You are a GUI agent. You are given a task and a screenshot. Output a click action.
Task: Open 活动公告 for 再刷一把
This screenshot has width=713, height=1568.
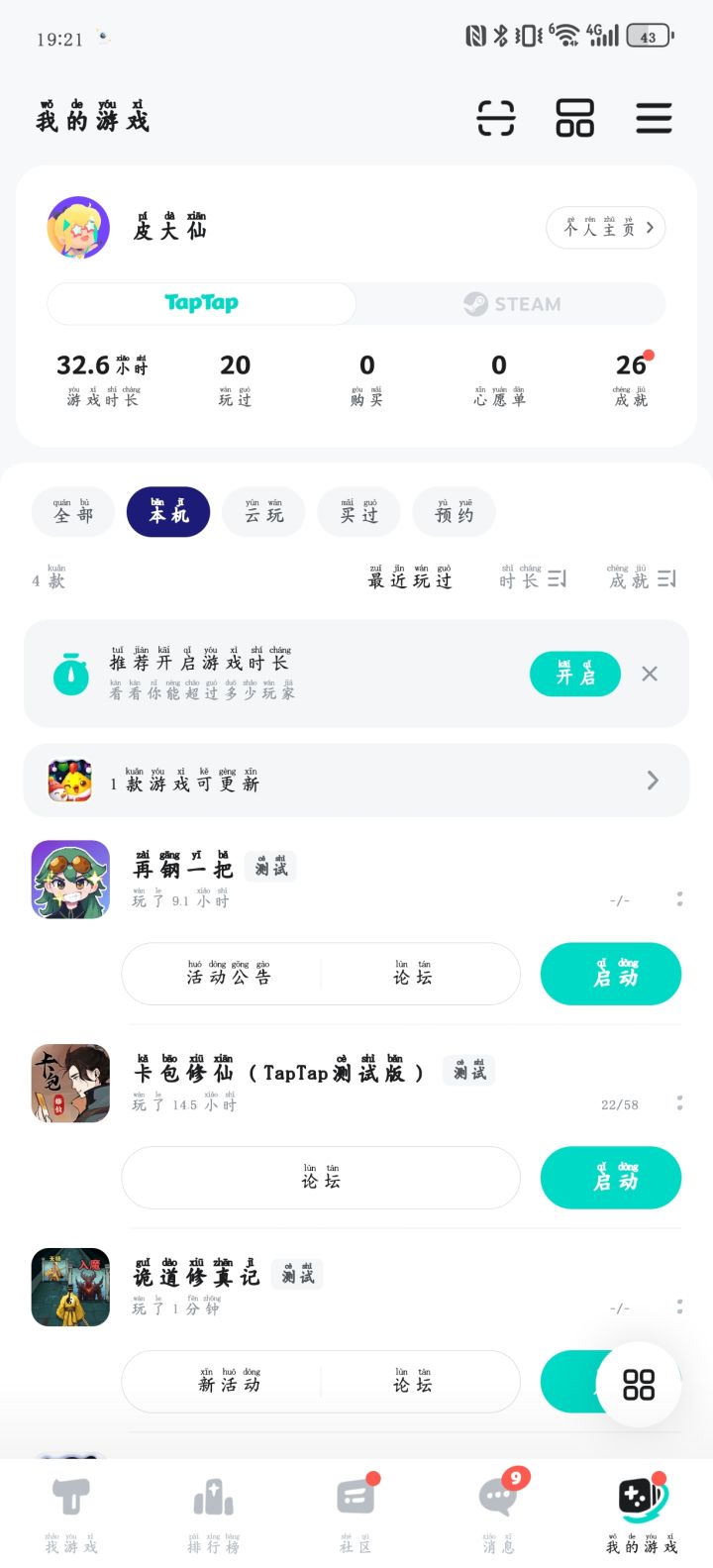click(x=228, y=974)
